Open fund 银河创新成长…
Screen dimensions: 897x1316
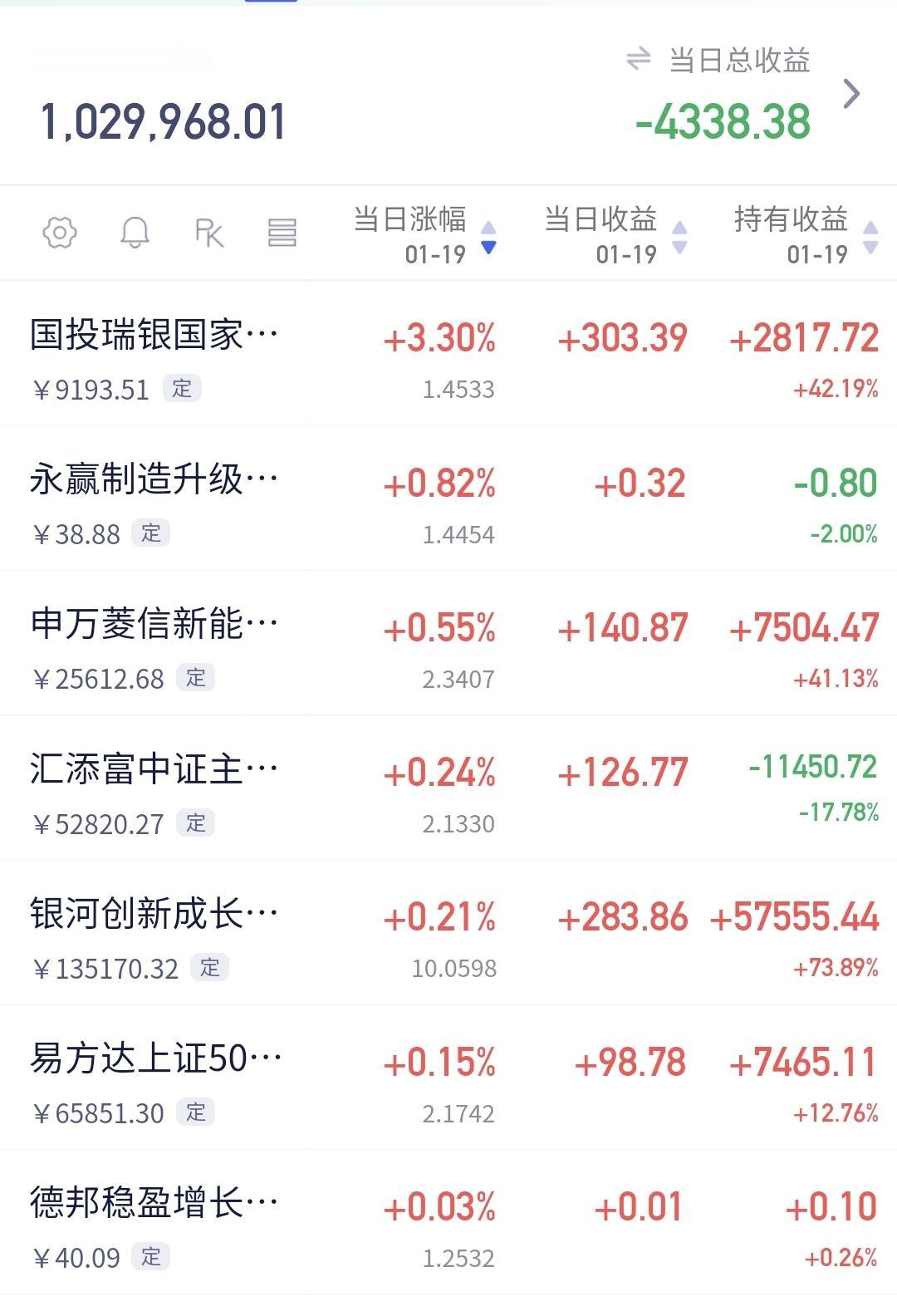[154, 914]
